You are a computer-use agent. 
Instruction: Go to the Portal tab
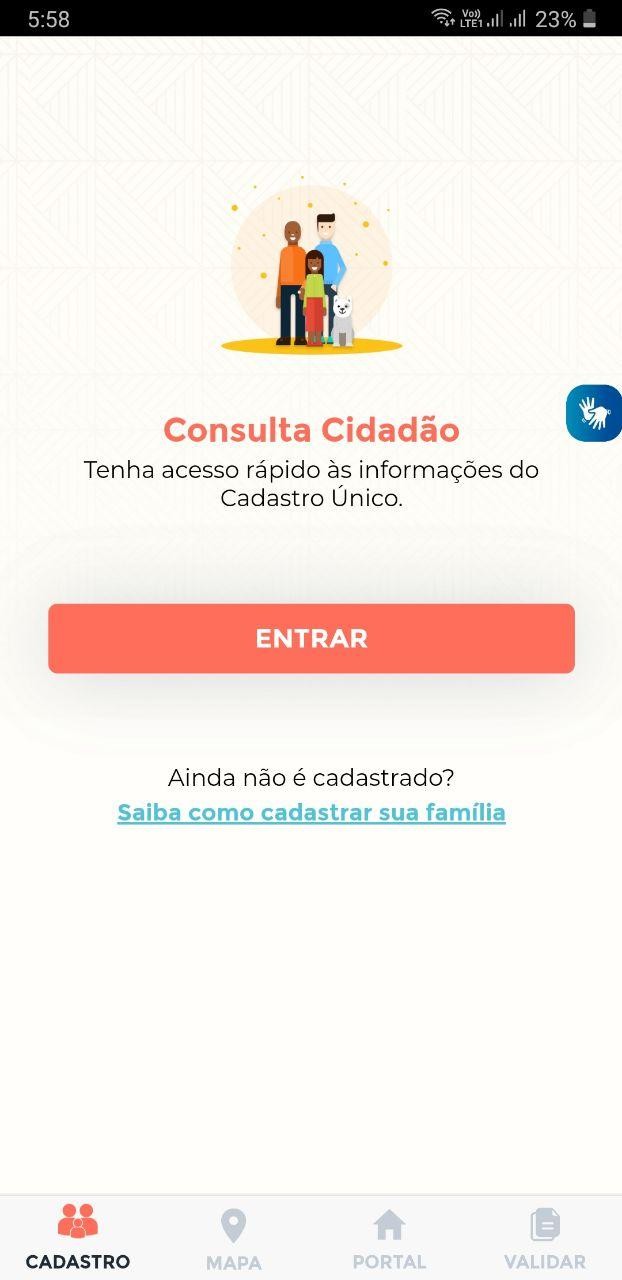389,1238
